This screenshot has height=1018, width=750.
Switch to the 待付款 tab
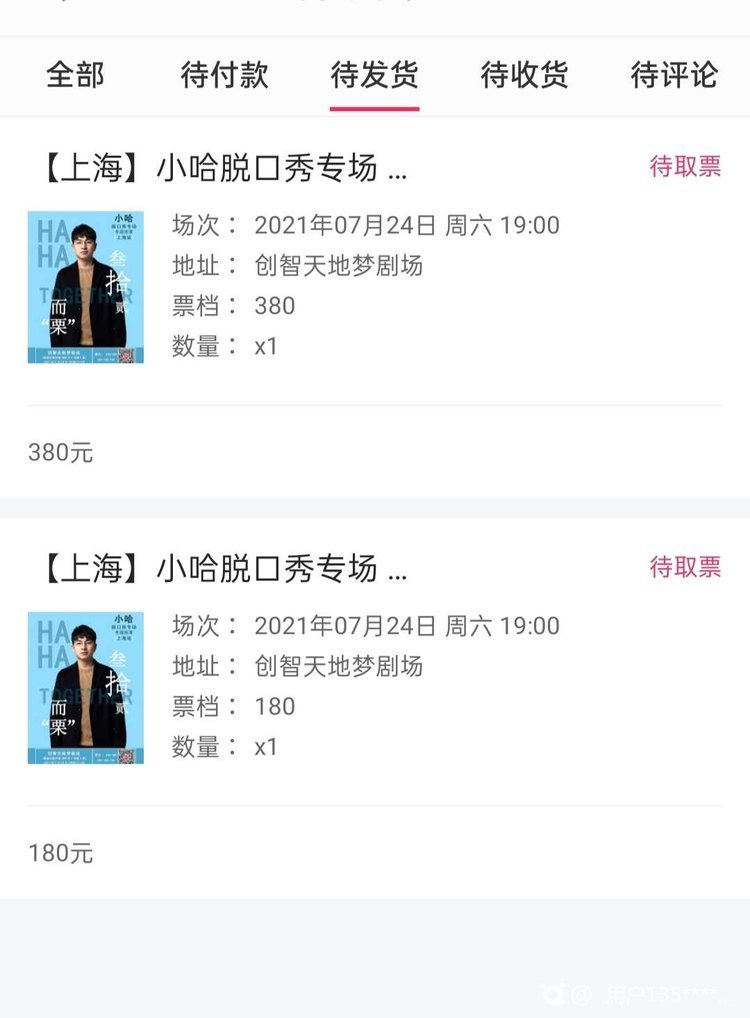(x=225, y=75)
